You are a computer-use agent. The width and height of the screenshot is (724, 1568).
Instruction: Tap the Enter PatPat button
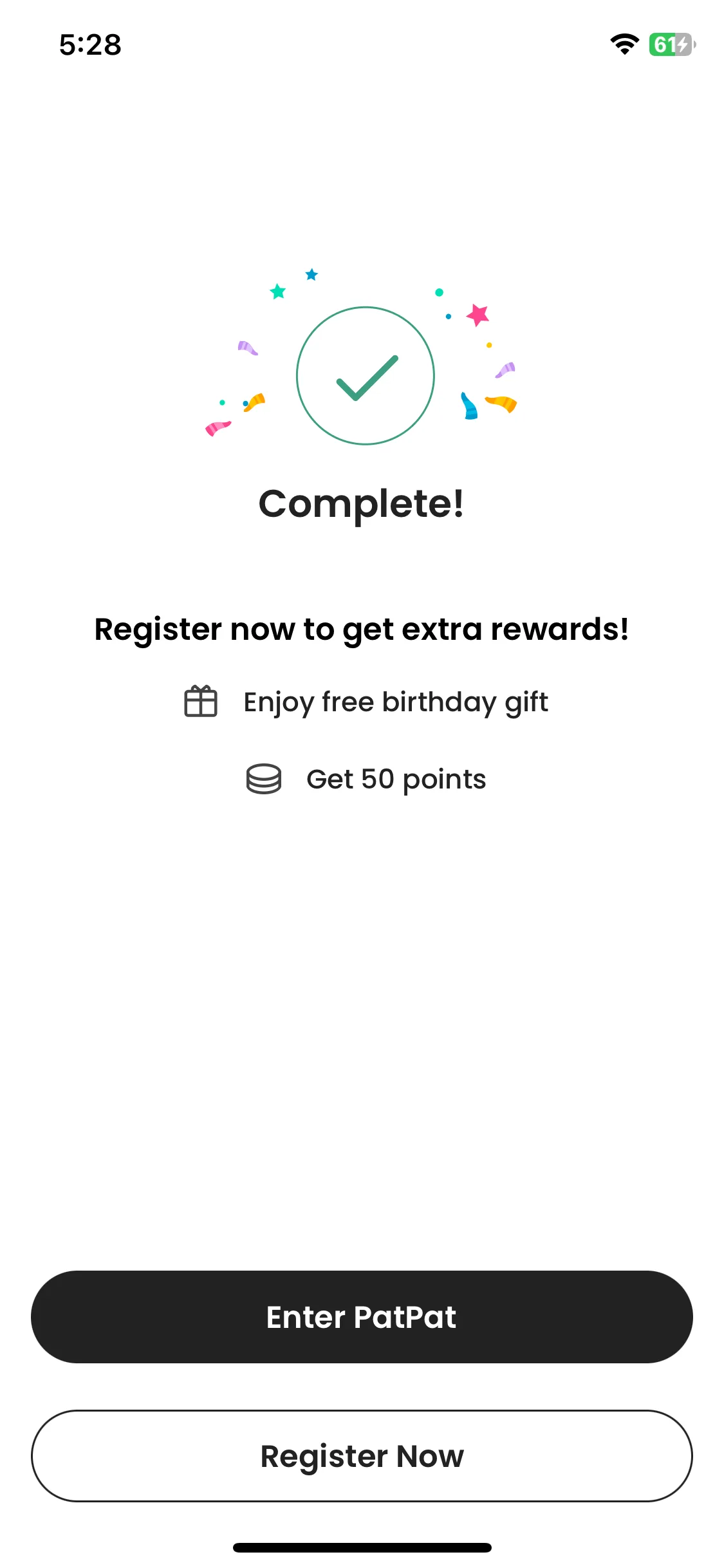tap(362, 1316)
